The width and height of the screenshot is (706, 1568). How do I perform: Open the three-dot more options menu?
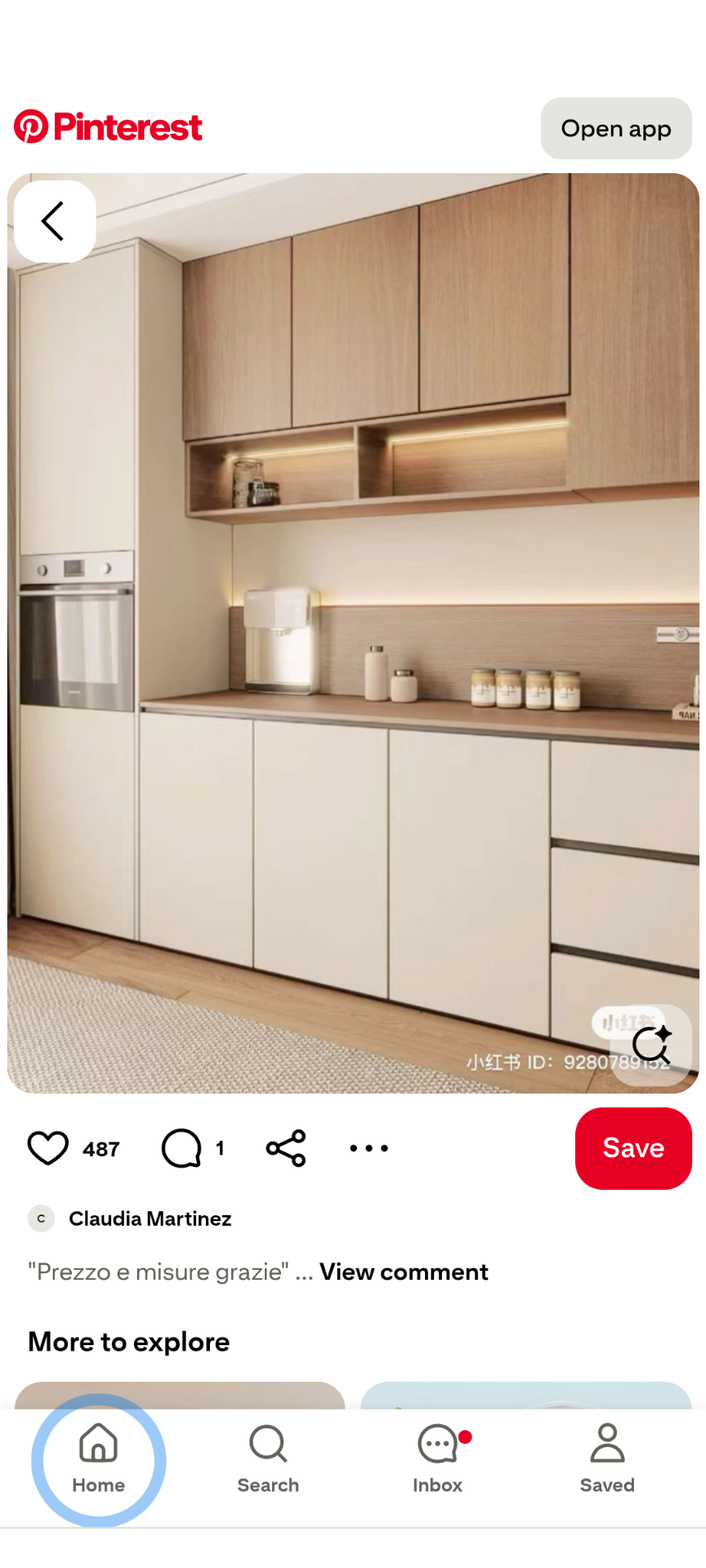[369, 1148]
